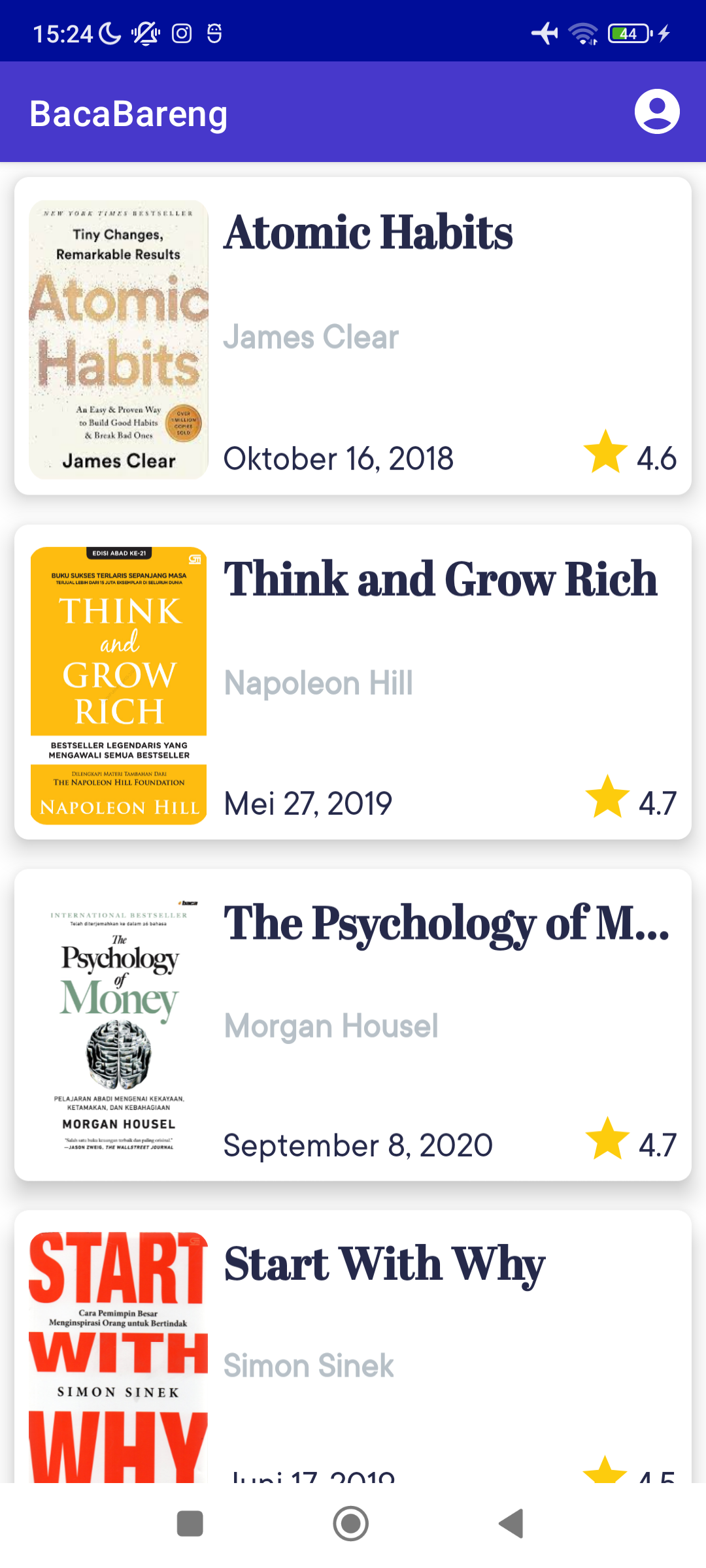Open the Start With Why book card
Viewport: 706px width, 1568px height.
[353, 1346]
